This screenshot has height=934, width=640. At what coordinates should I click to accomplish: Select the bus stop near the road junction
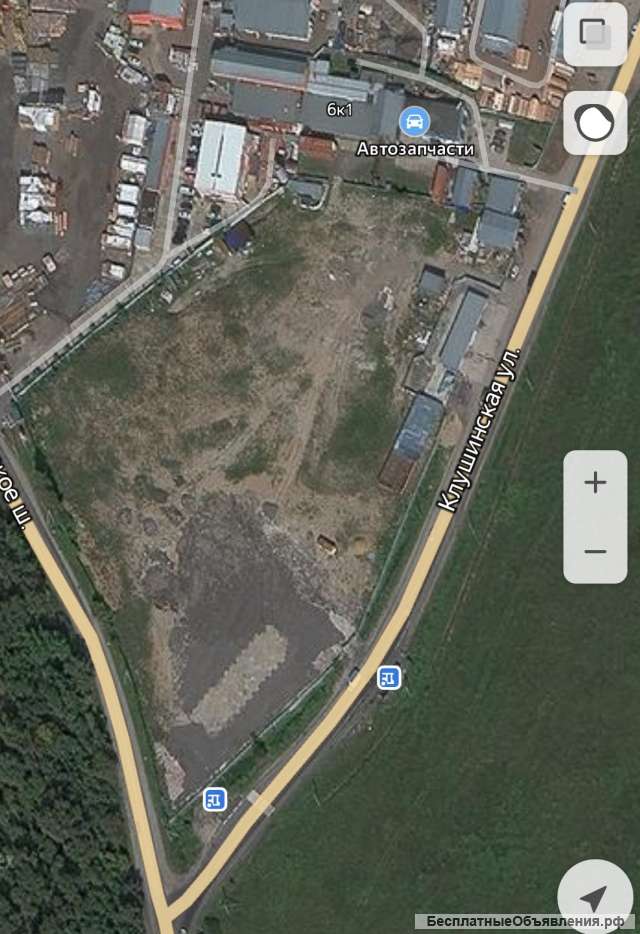point(214,798)
